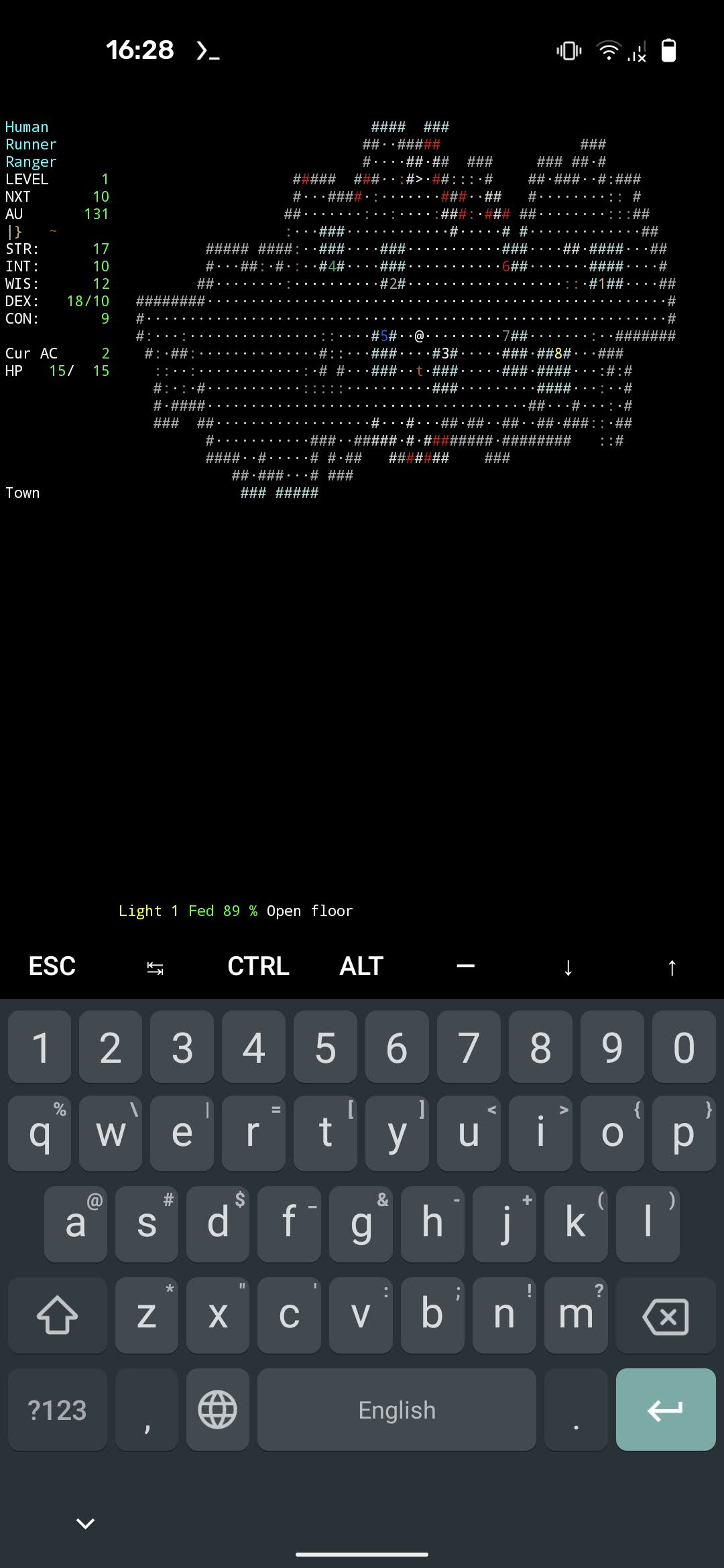Tap the down arrow key

click(568, 967)
